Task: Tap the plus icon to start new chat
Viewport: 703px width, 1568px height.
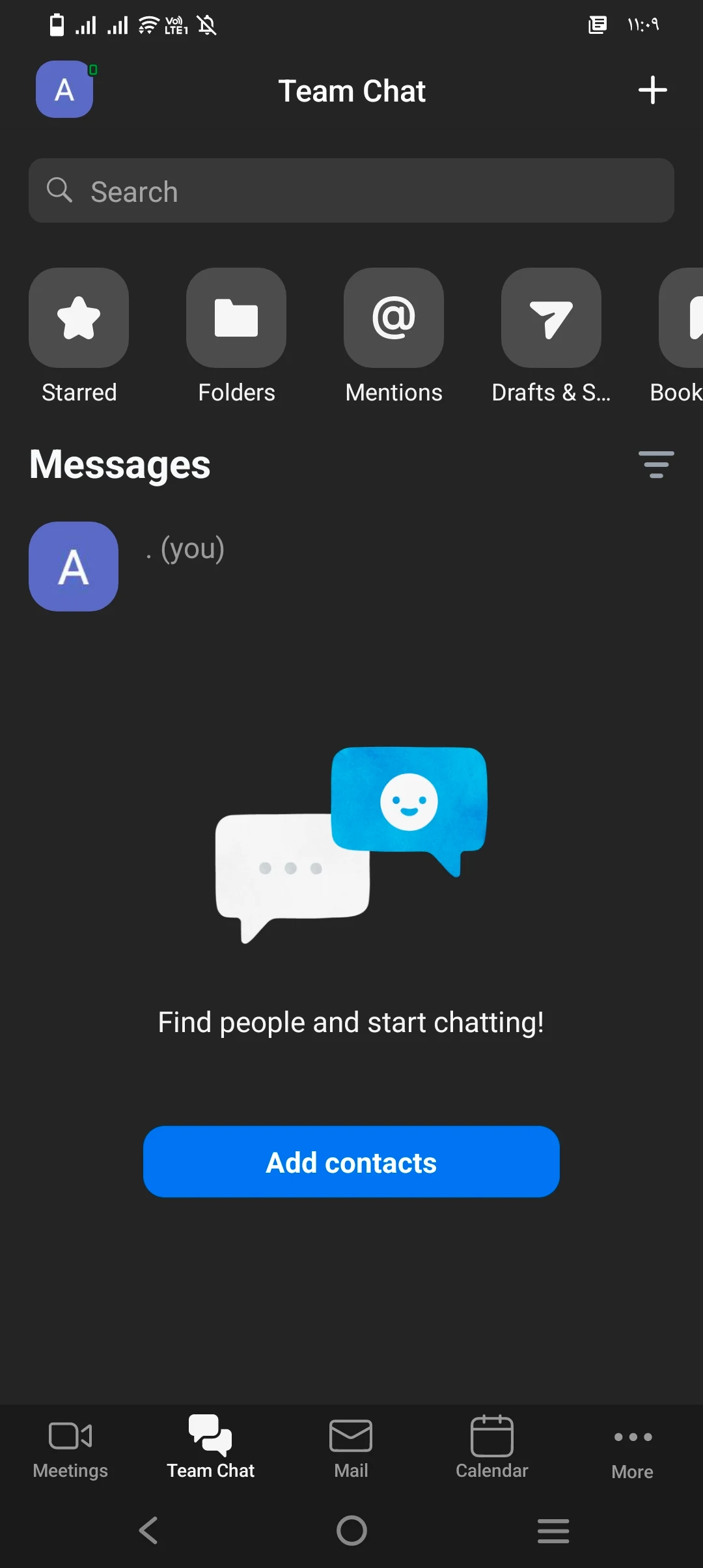Action: coord(652,90)
